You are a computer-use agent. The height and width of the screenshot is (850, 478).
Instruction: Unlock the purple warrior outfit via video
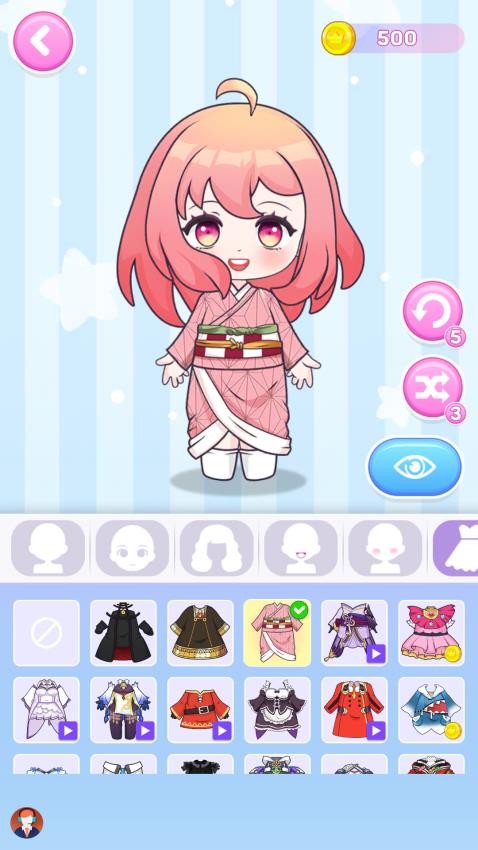tap(354, 633)
